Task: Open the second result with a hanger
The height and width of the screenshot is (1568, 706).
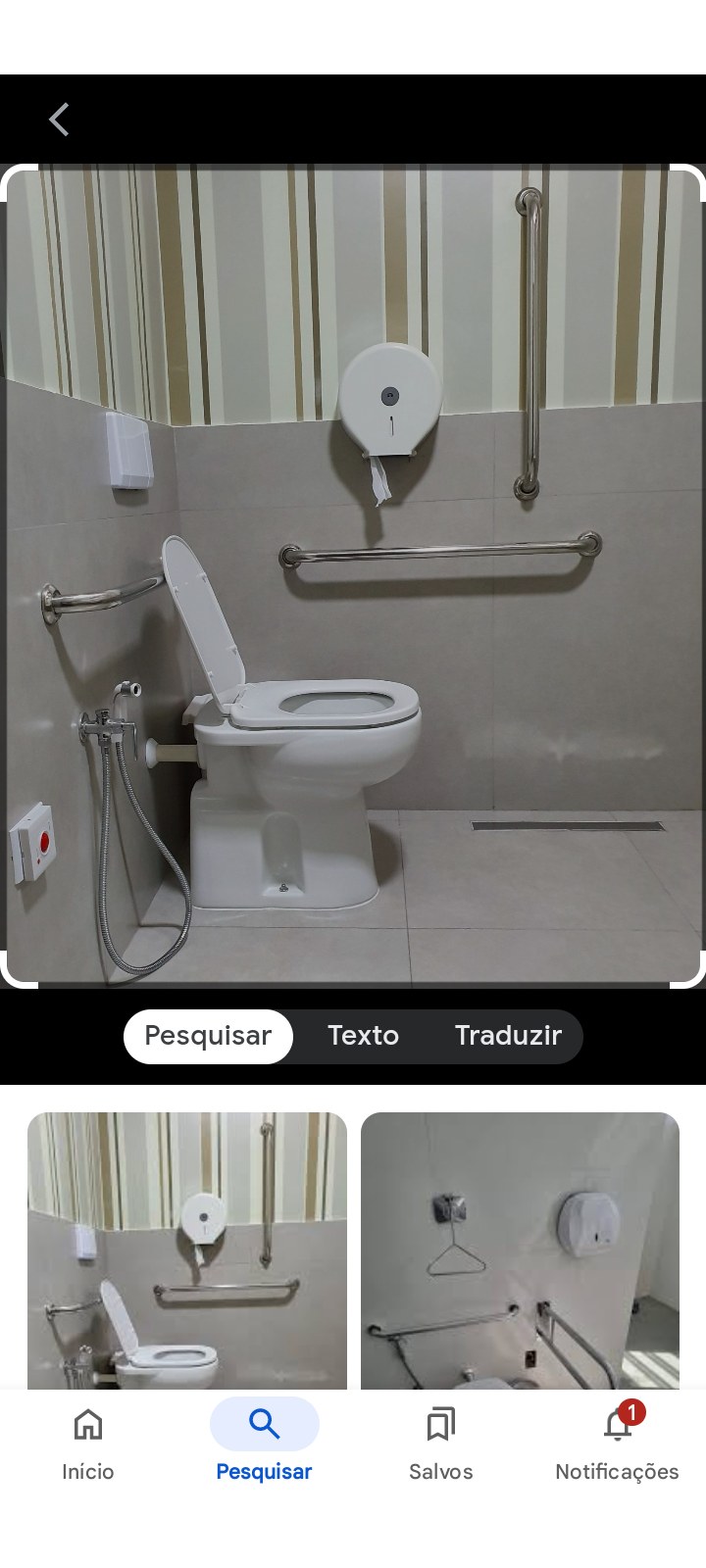Action: [520, 1249]
